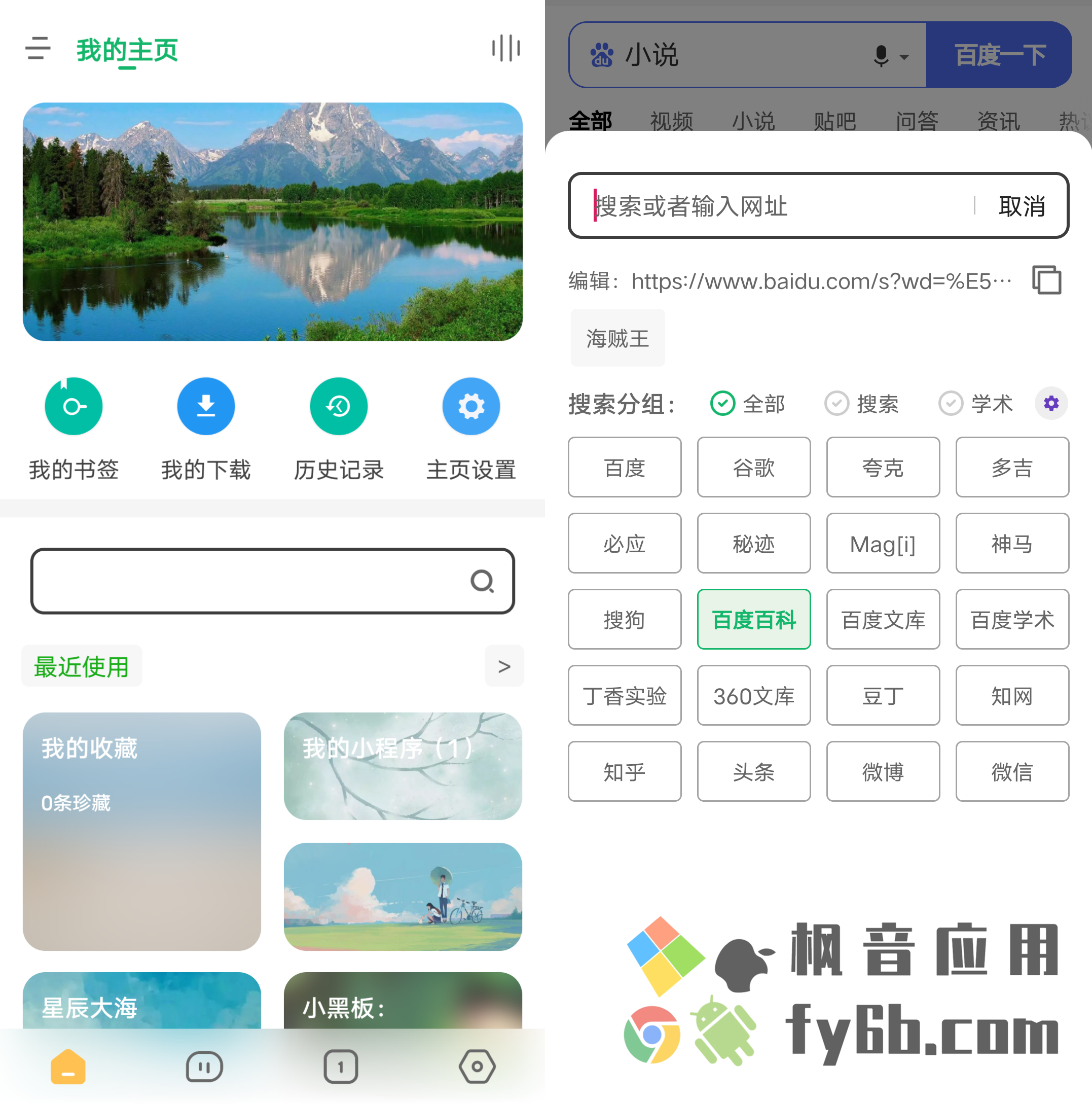Open the tab counter showing 1

(x=340, y=1066)
